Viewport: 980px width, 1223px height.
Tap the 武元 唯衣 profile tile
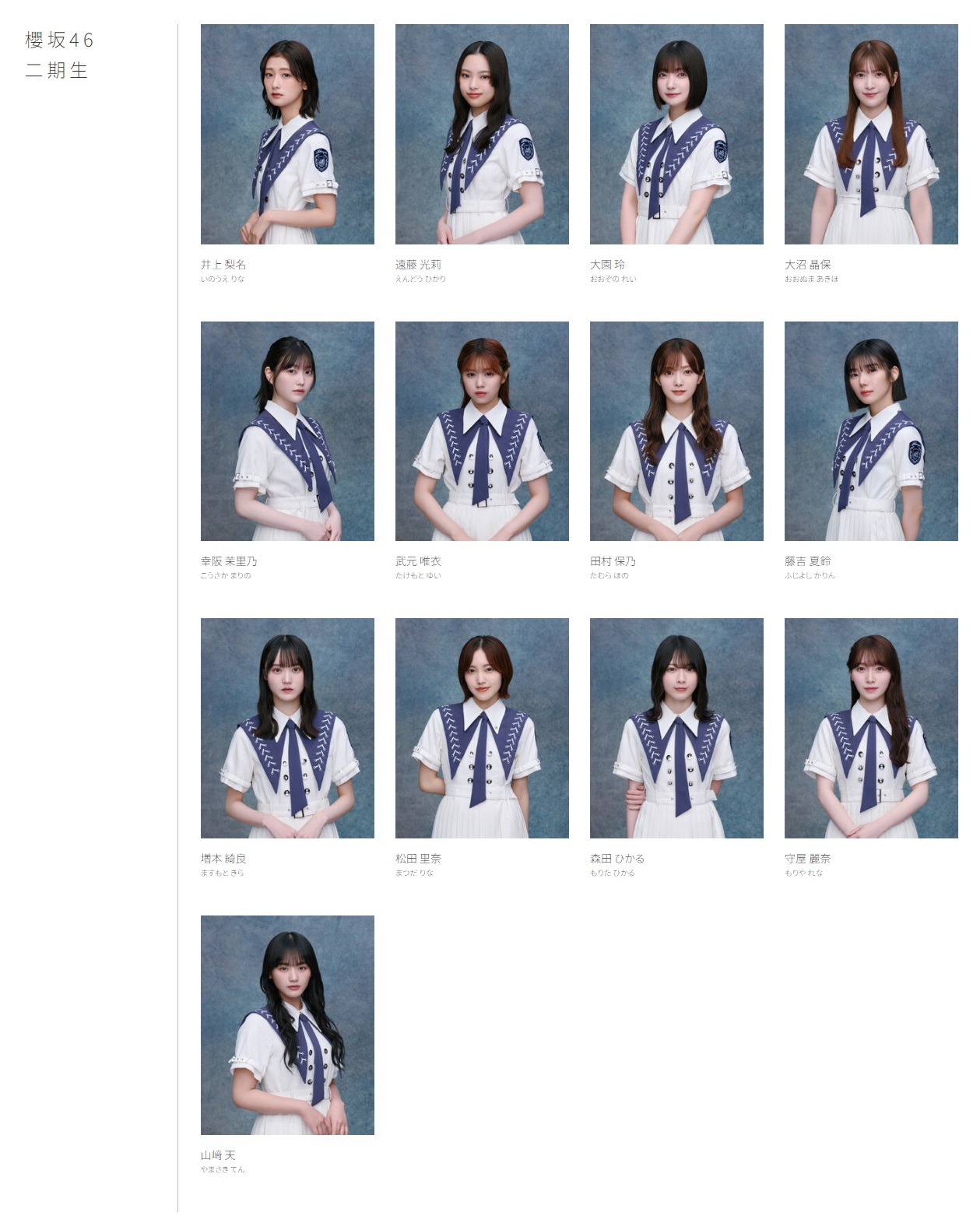point(482,431)
